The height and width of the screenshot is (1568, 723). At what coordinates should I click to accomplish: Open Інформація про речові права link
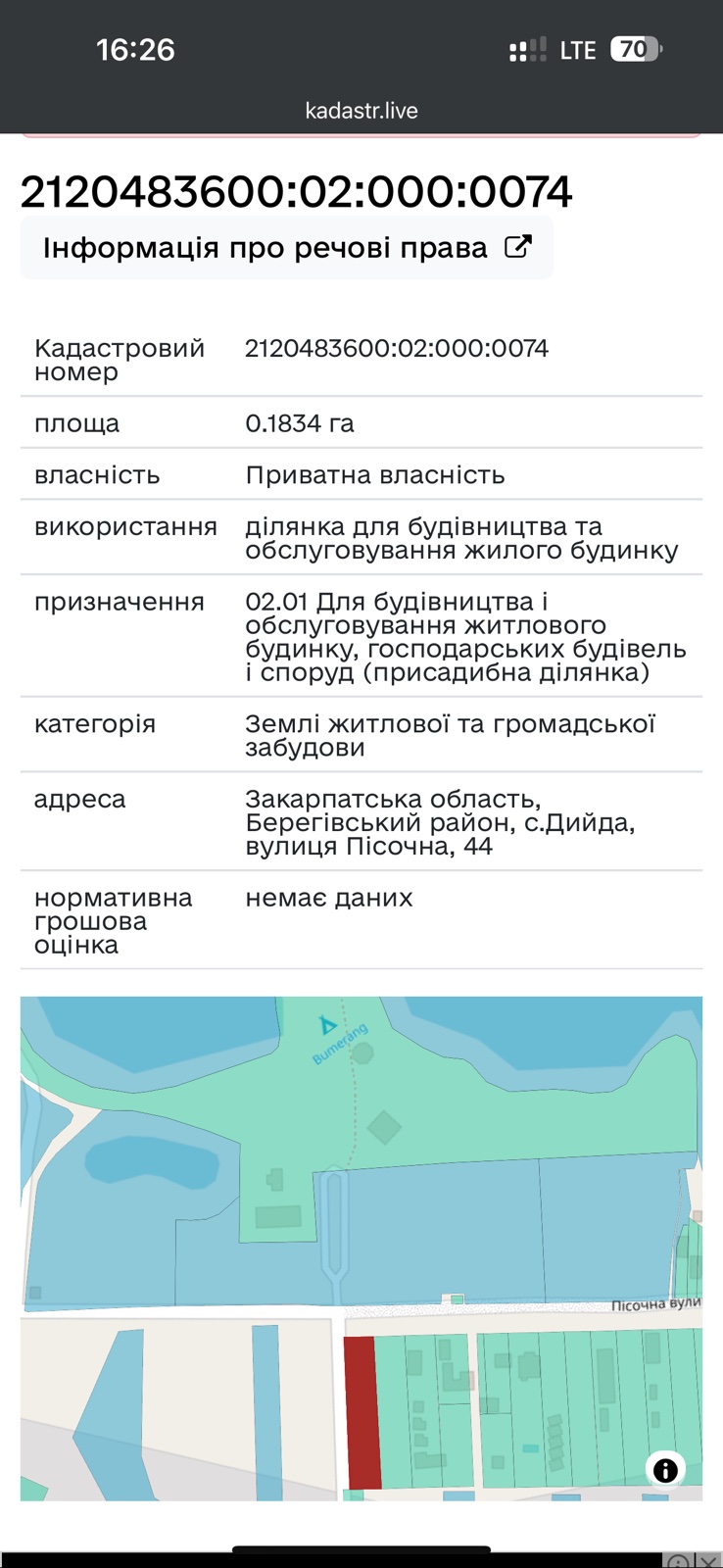[x=287, y=248]
